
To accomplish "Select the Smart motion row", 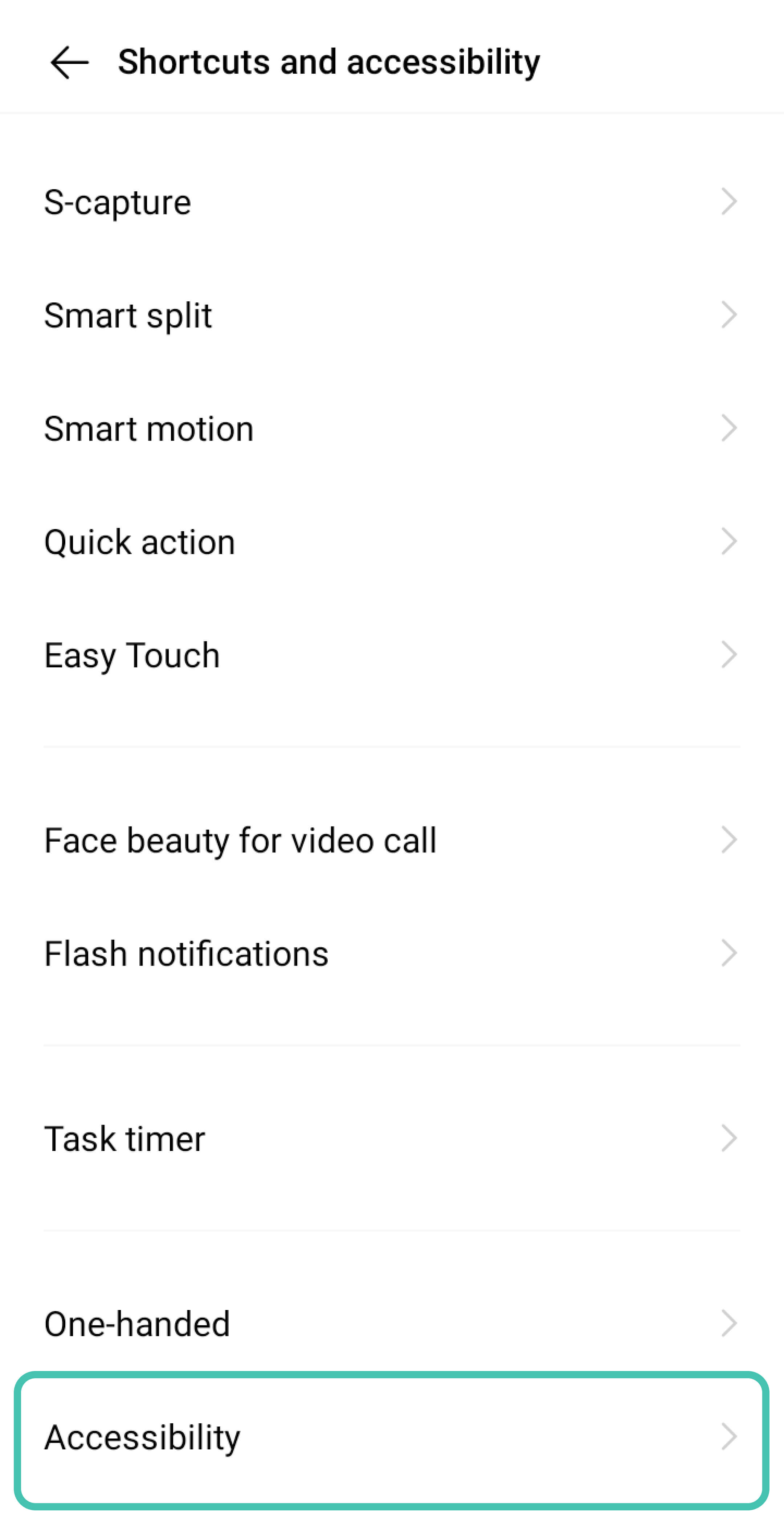I will [x=391, y=429].
